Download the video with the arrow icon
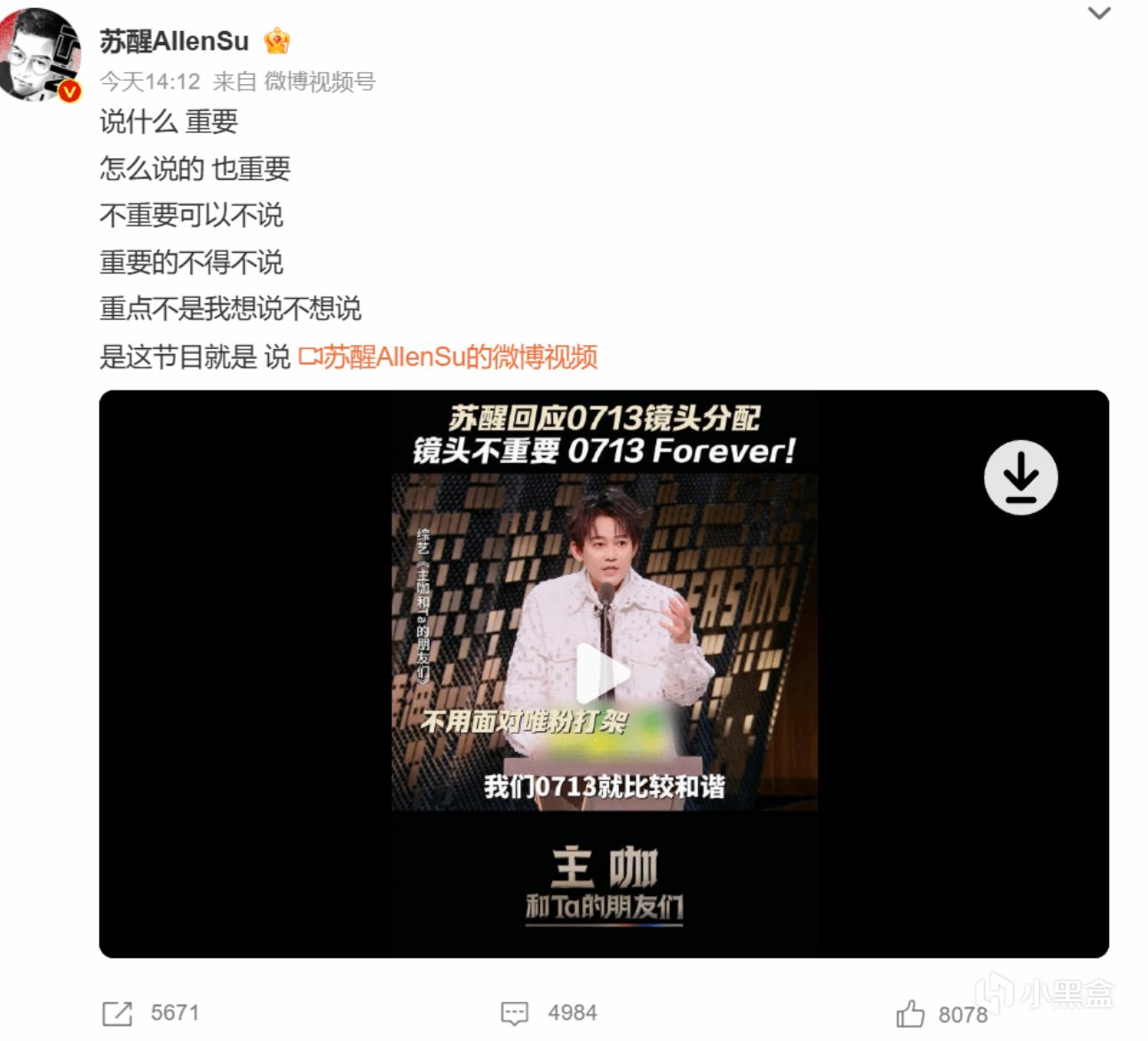 click(x=1020, y=477)
